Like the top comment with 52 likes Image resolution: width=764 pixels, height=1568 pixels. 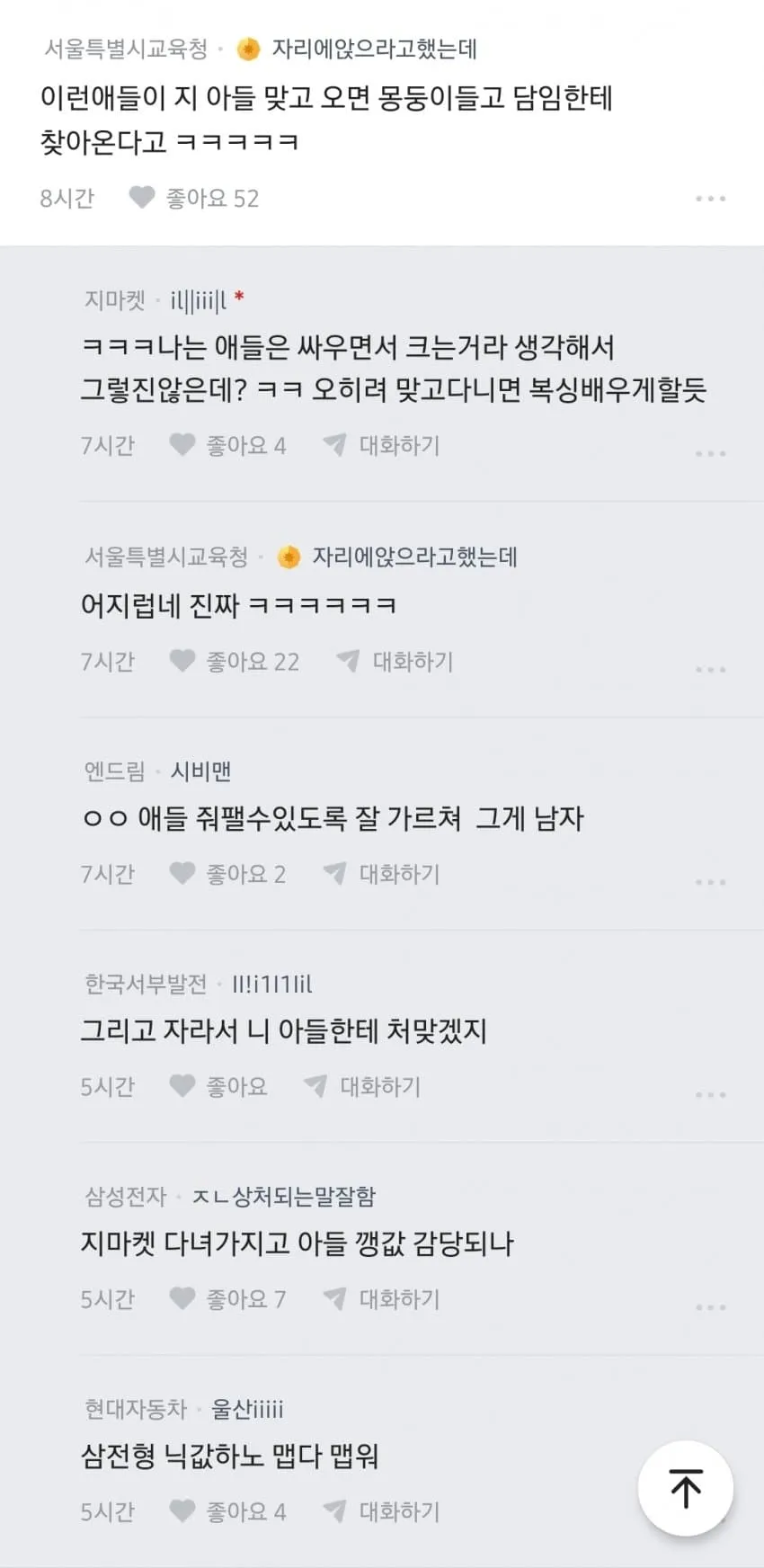pos(193,198)
